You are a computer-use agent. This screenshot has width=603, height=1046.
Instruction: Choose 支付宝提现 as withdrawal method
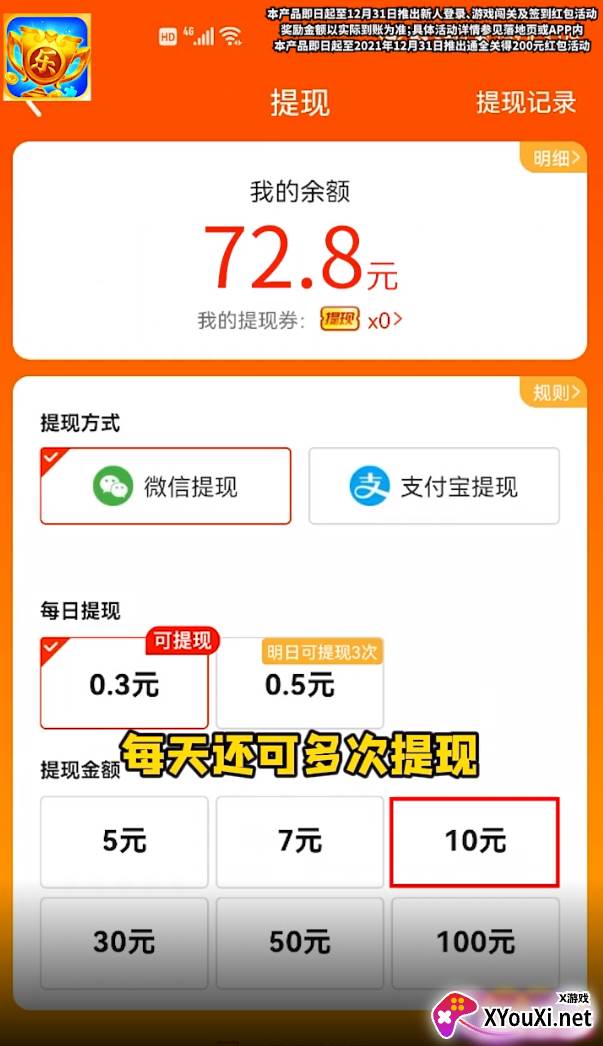pos(434,487)
